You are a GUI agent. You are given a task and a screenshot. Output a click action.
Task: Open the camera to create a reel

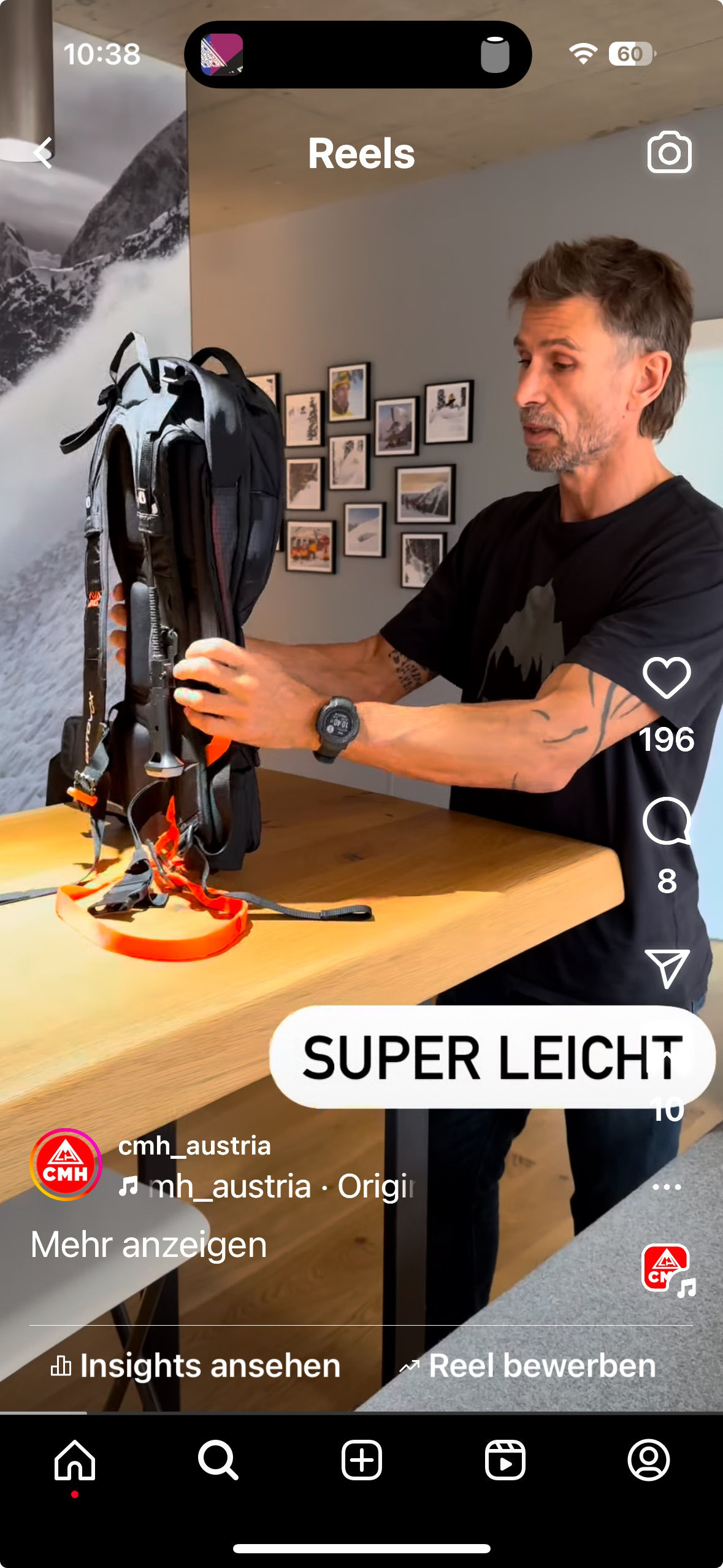[669, 153]
